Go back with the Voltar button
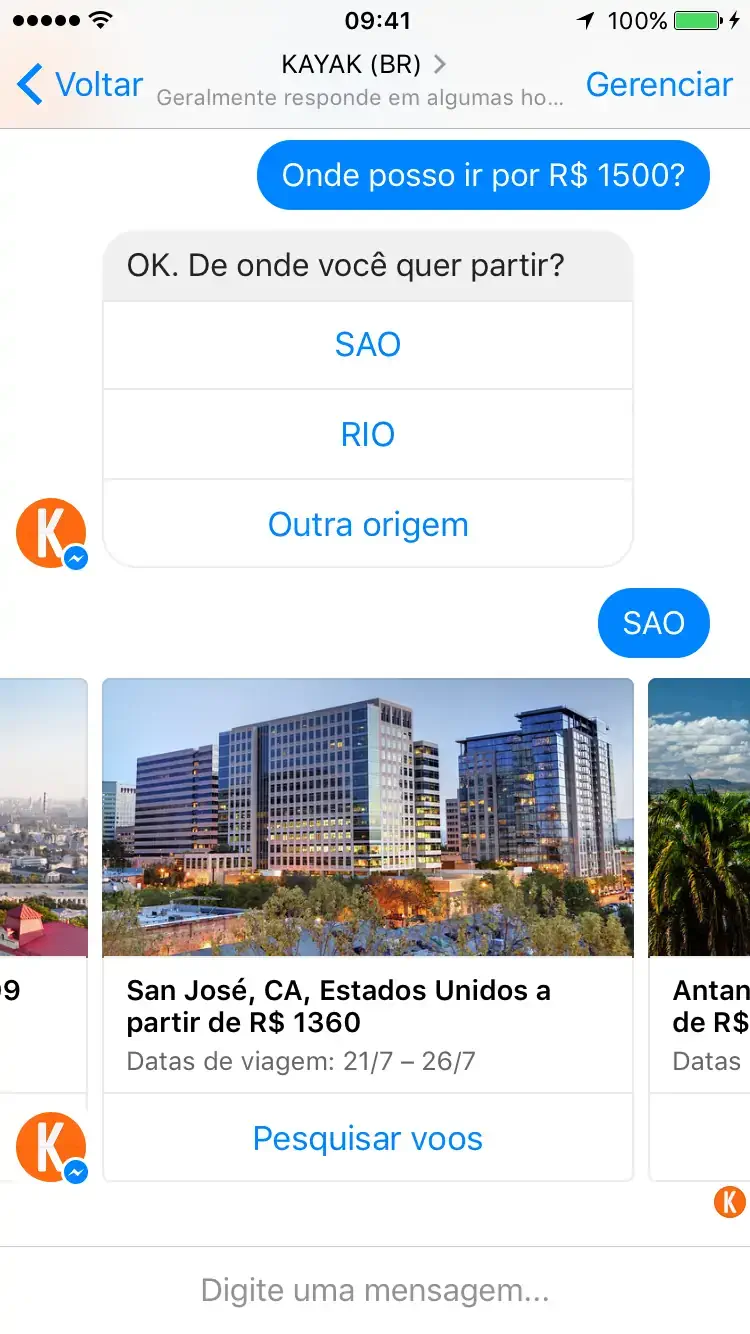 click(80, 84)
